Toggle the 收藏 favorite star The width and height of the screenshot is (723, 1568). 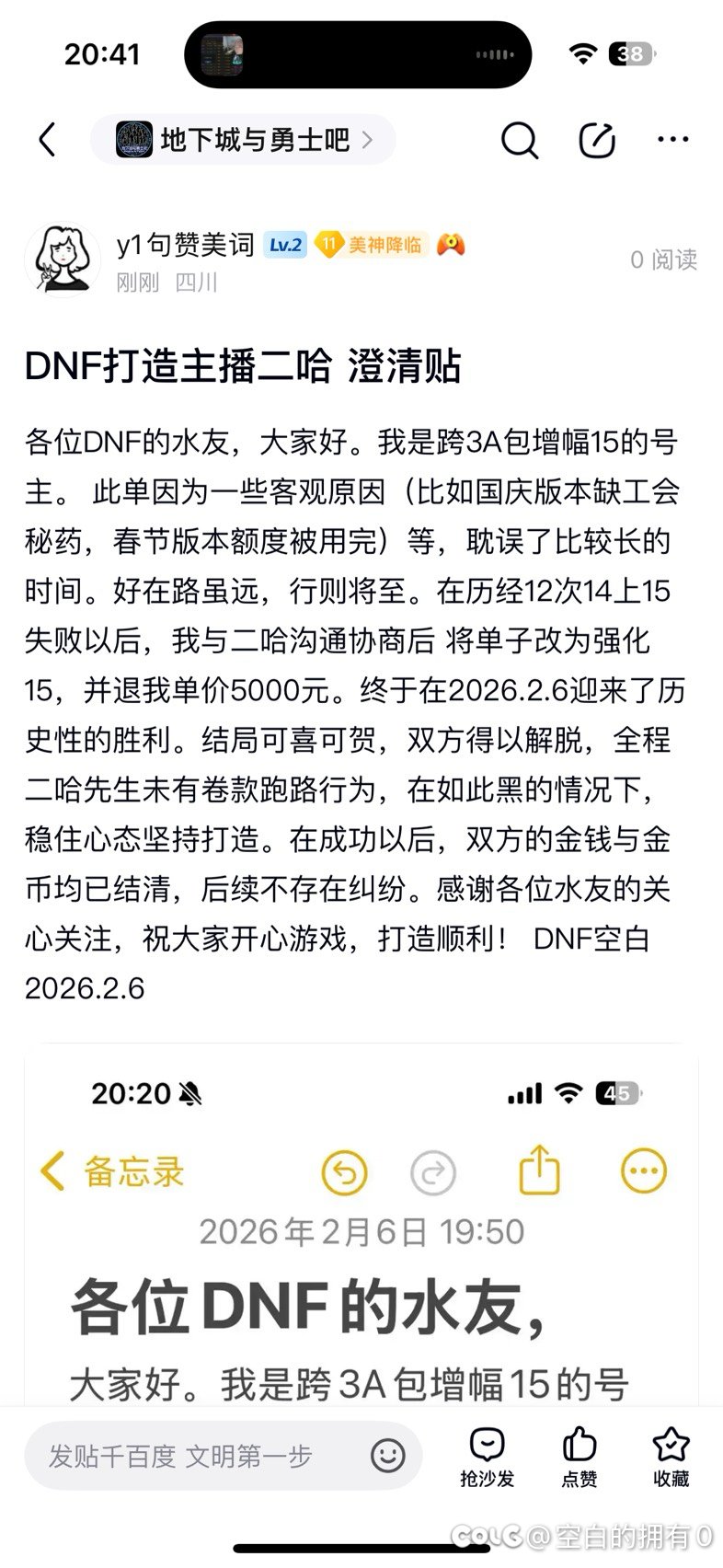tap(671, 1447)
